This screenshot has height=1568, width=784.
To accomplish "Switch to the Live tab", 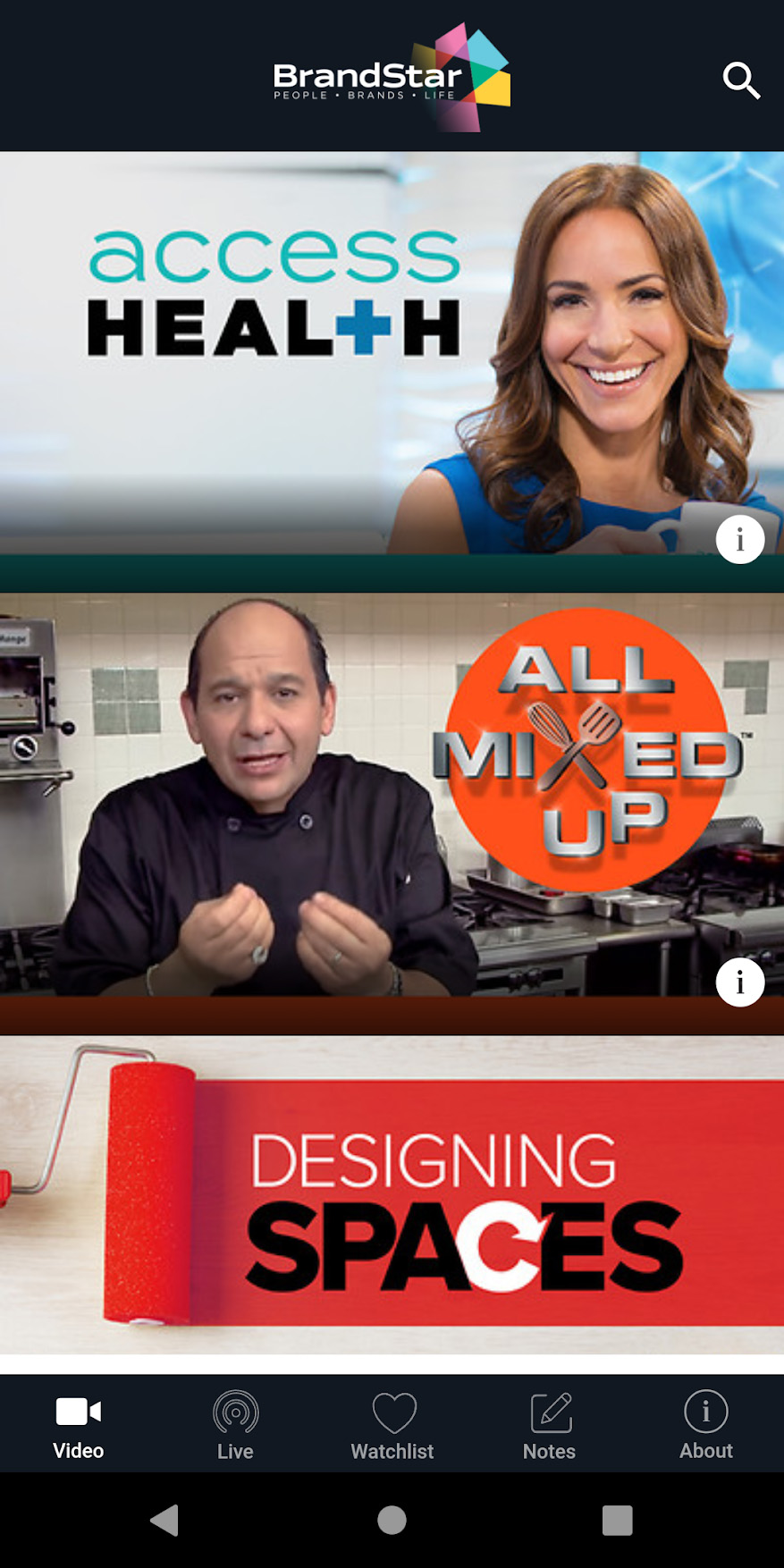I will (x=235, y=1426).
